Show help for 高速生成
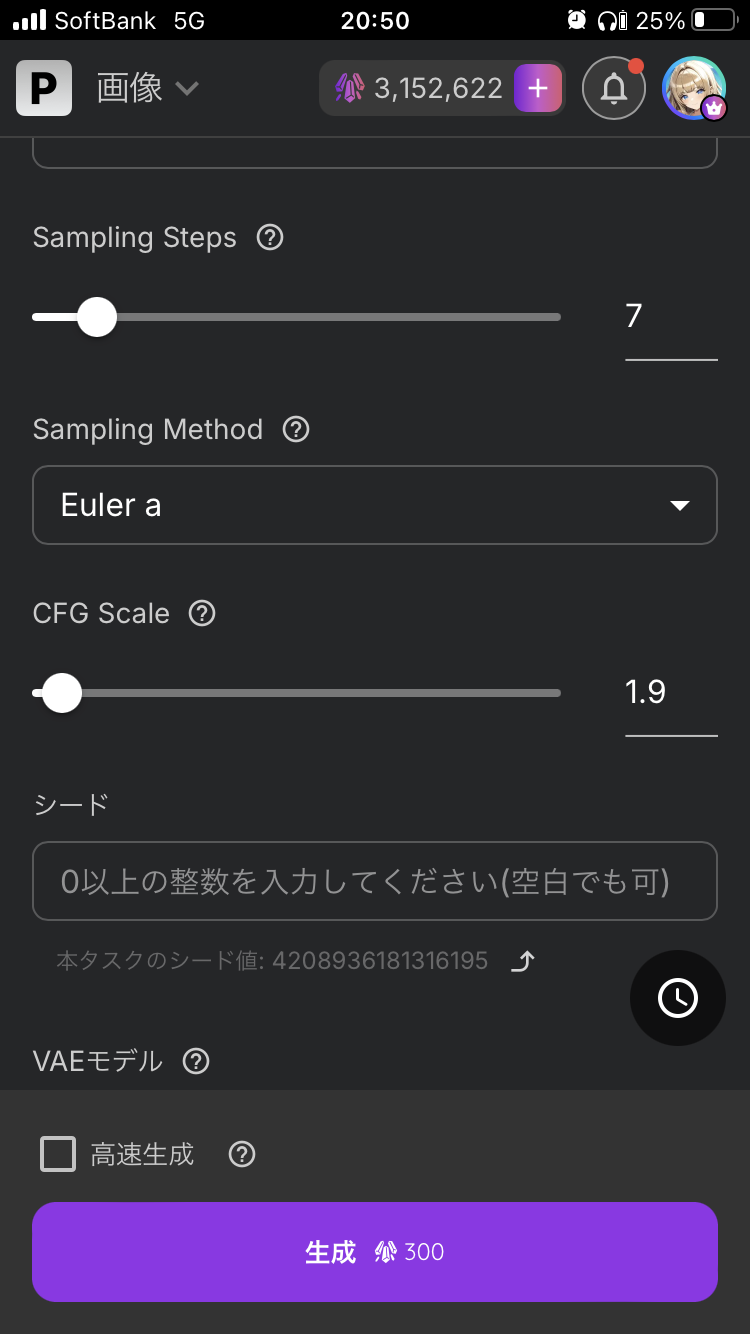Viewport: 750px width, 1334px height. [242, 1155]
